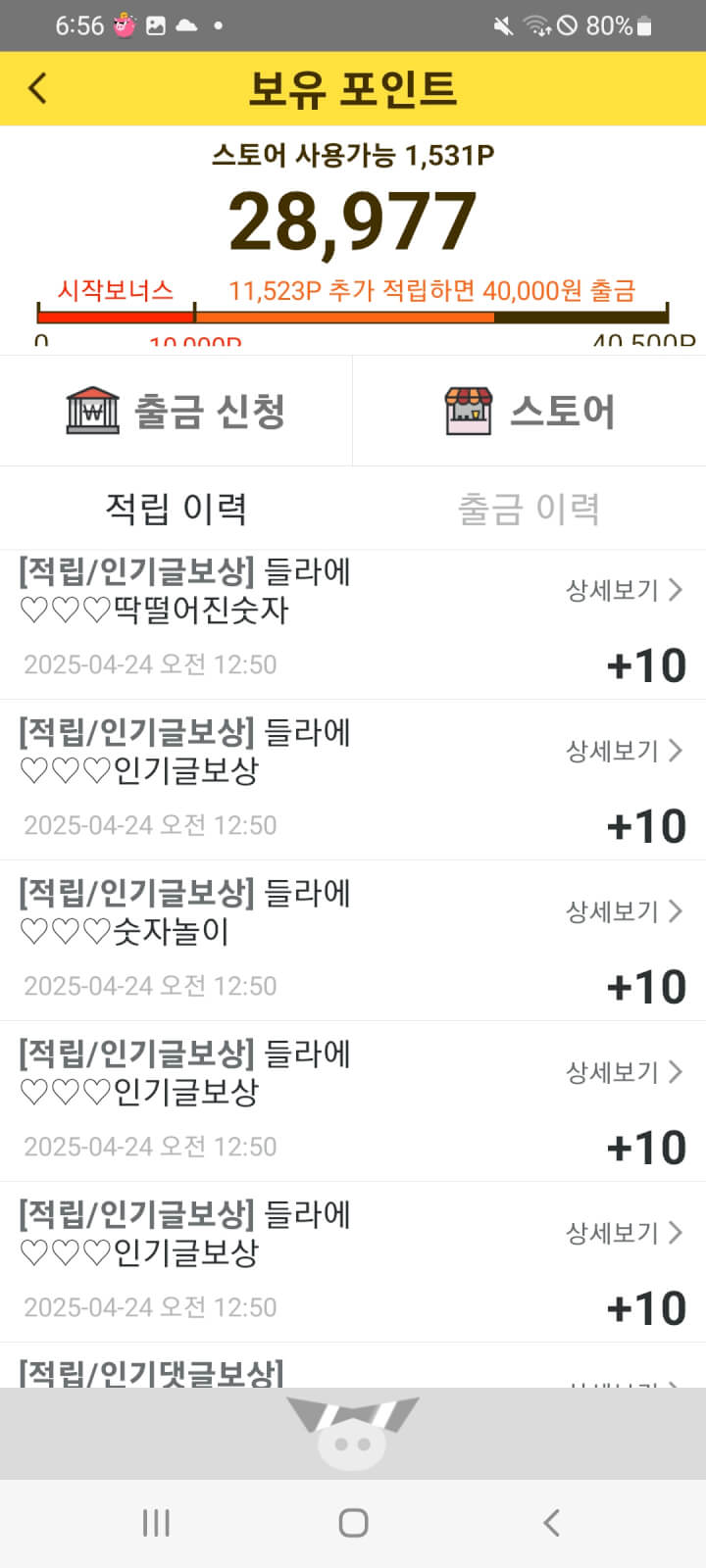
Task: Switch to the 적립 이력 tab
Action: tap(176, 509)
